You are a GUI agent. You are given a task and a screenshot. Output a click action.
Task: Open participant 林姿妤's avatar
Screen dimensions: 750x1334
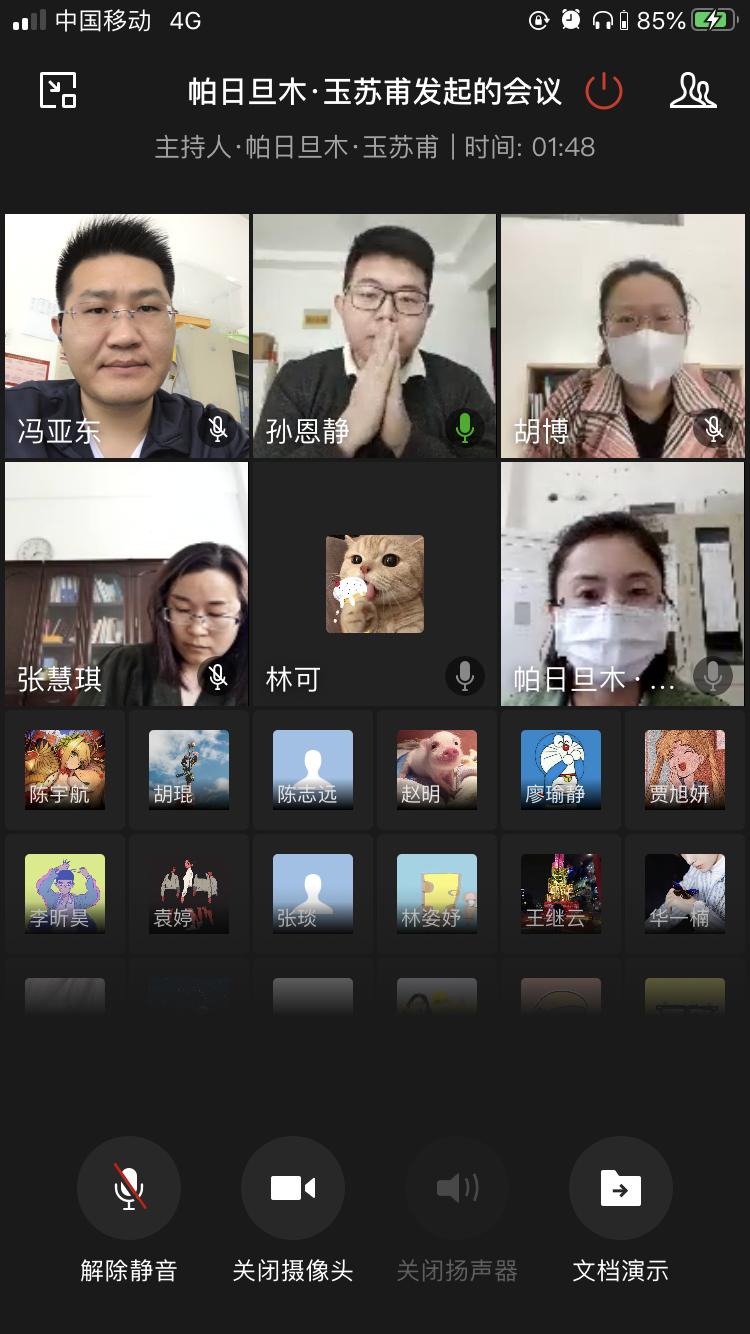[436, 893]
